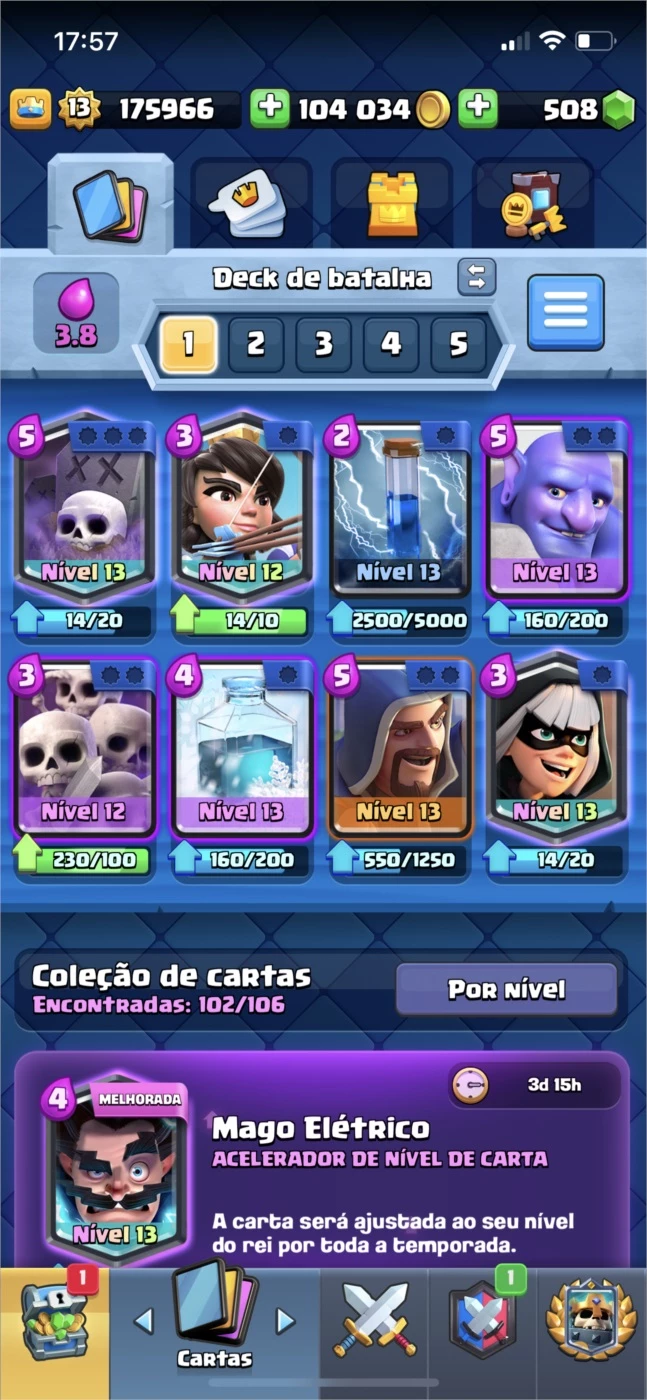Tap the swap arrows next to Deck de batalha
Image resolution: width=647 pixels, height=1400 pixels.
tap(477, 277)
